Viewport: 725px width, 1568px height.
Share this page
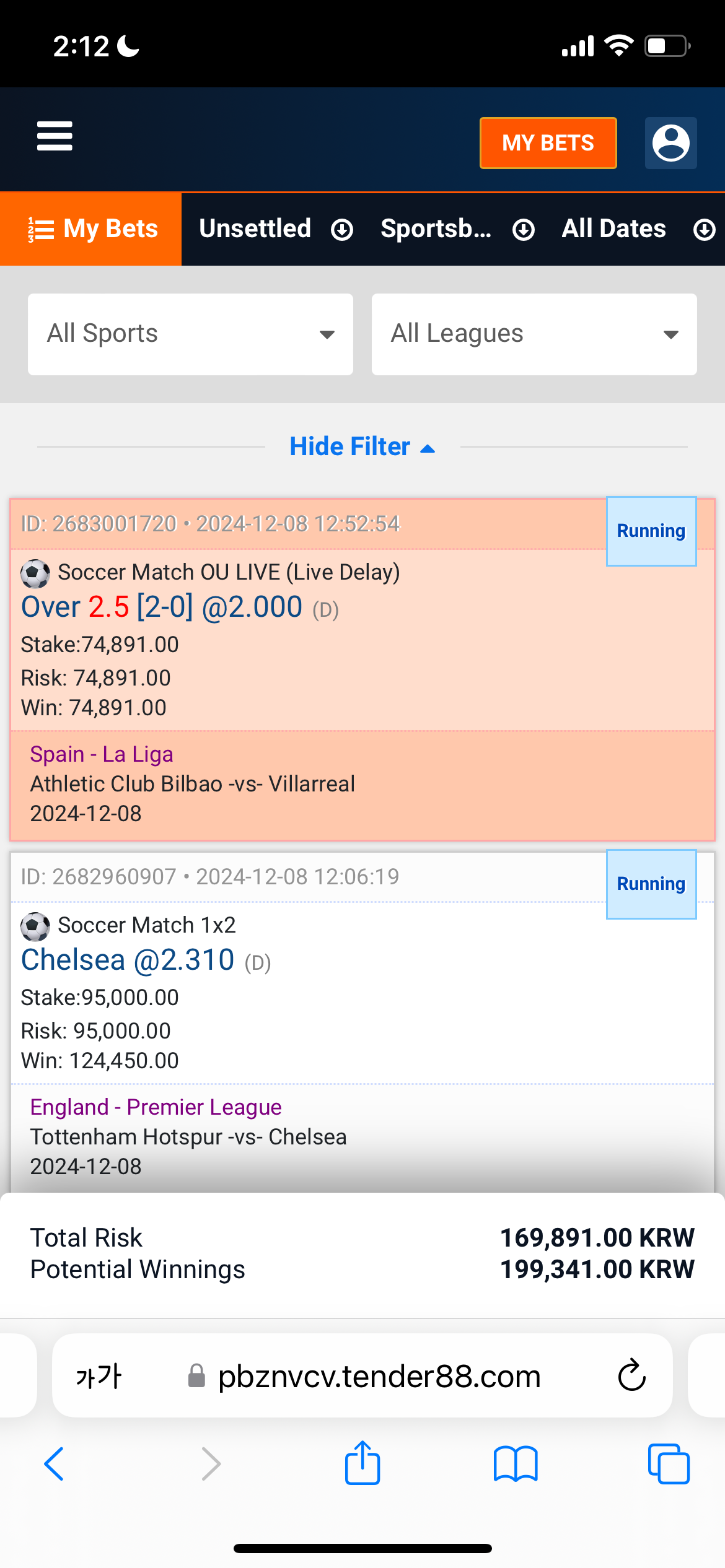tap(362, 1463)
